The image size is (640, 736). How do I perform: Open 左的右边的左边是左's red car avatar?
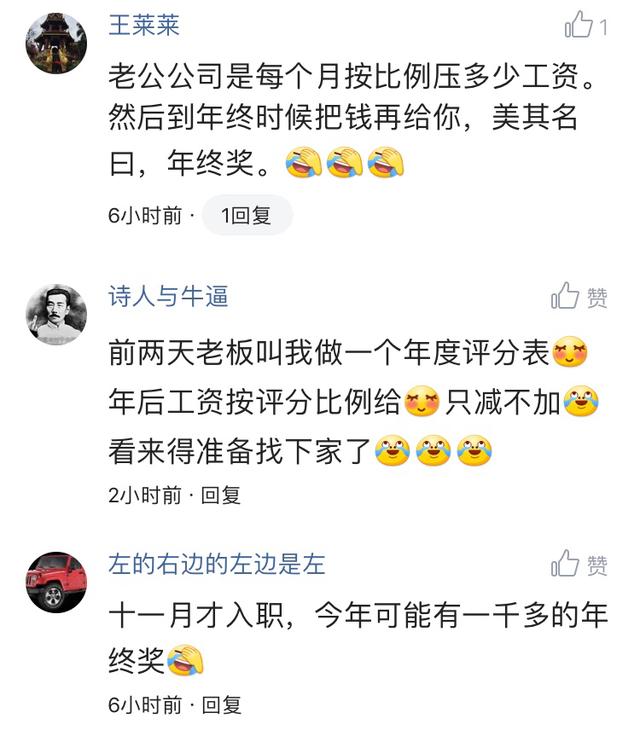pyautogui.click(x=55, y=581)
